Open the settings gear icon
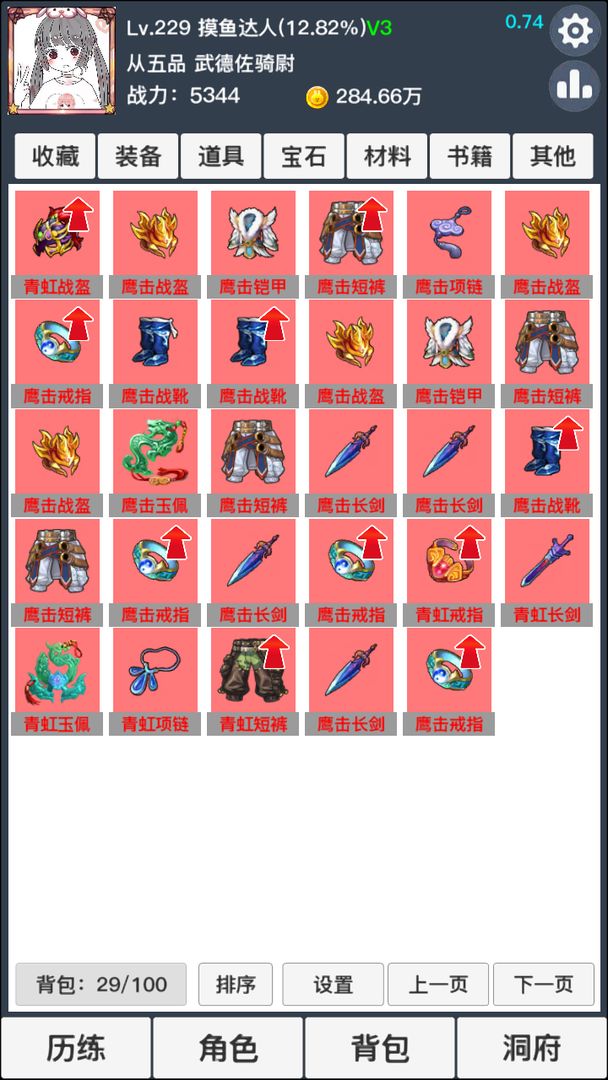Viewport: 608px width, 1080px height. pos(574,32)
